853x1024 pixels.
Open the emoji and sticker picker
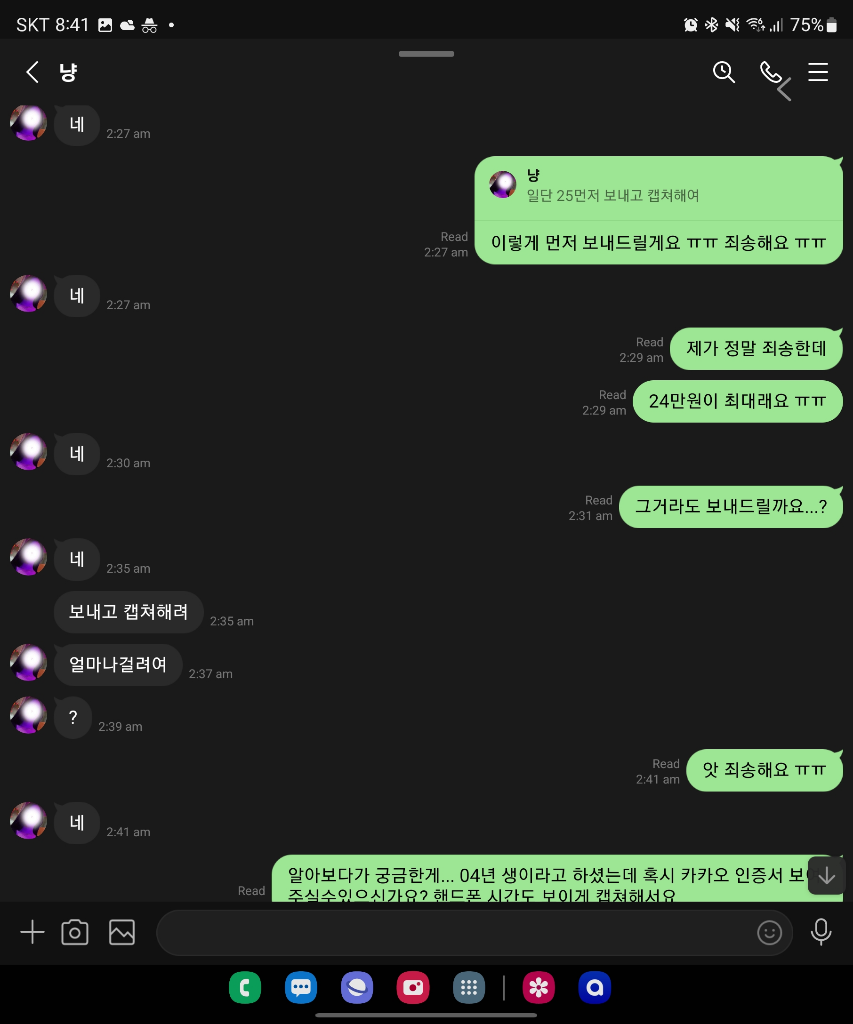[x=769, y=933]
